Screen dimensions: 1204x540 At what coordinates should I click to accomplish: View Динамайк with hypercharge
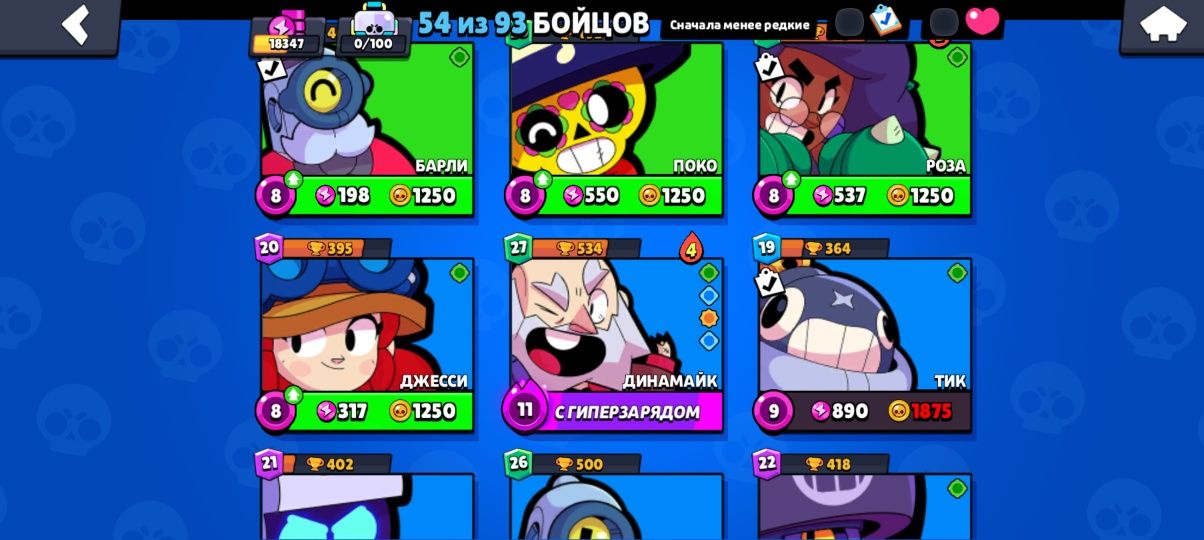click(615, 330)
